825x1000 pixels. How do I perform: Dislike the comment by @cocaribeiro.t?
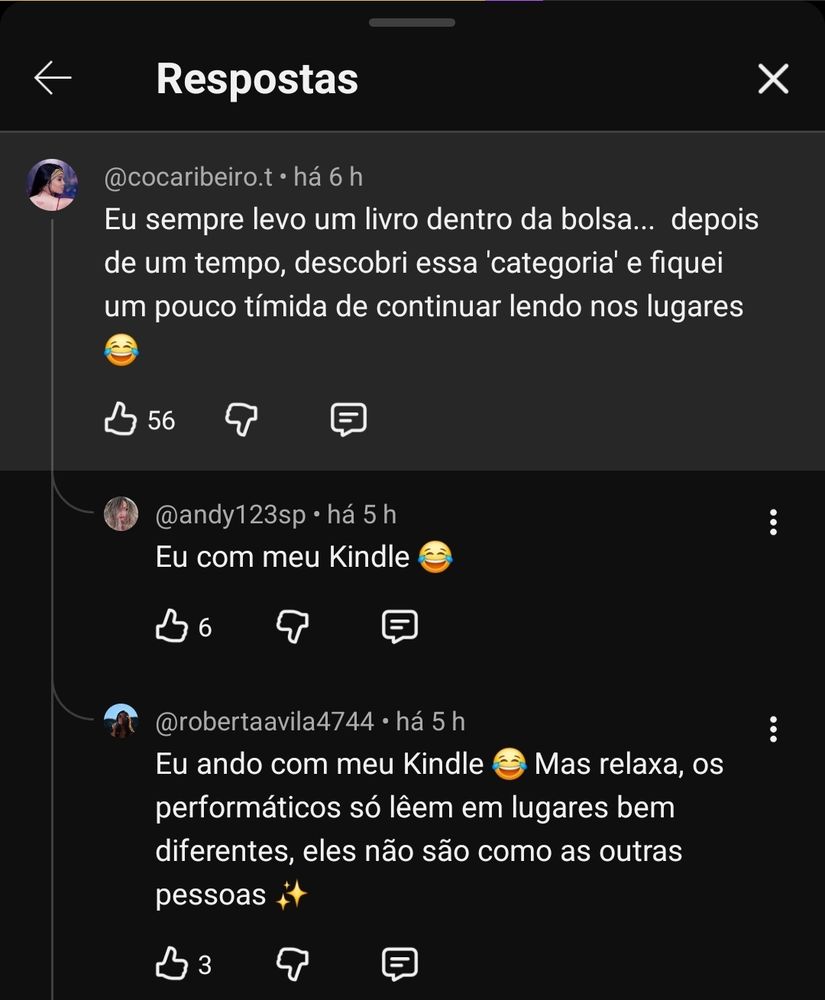click(241, 420)
